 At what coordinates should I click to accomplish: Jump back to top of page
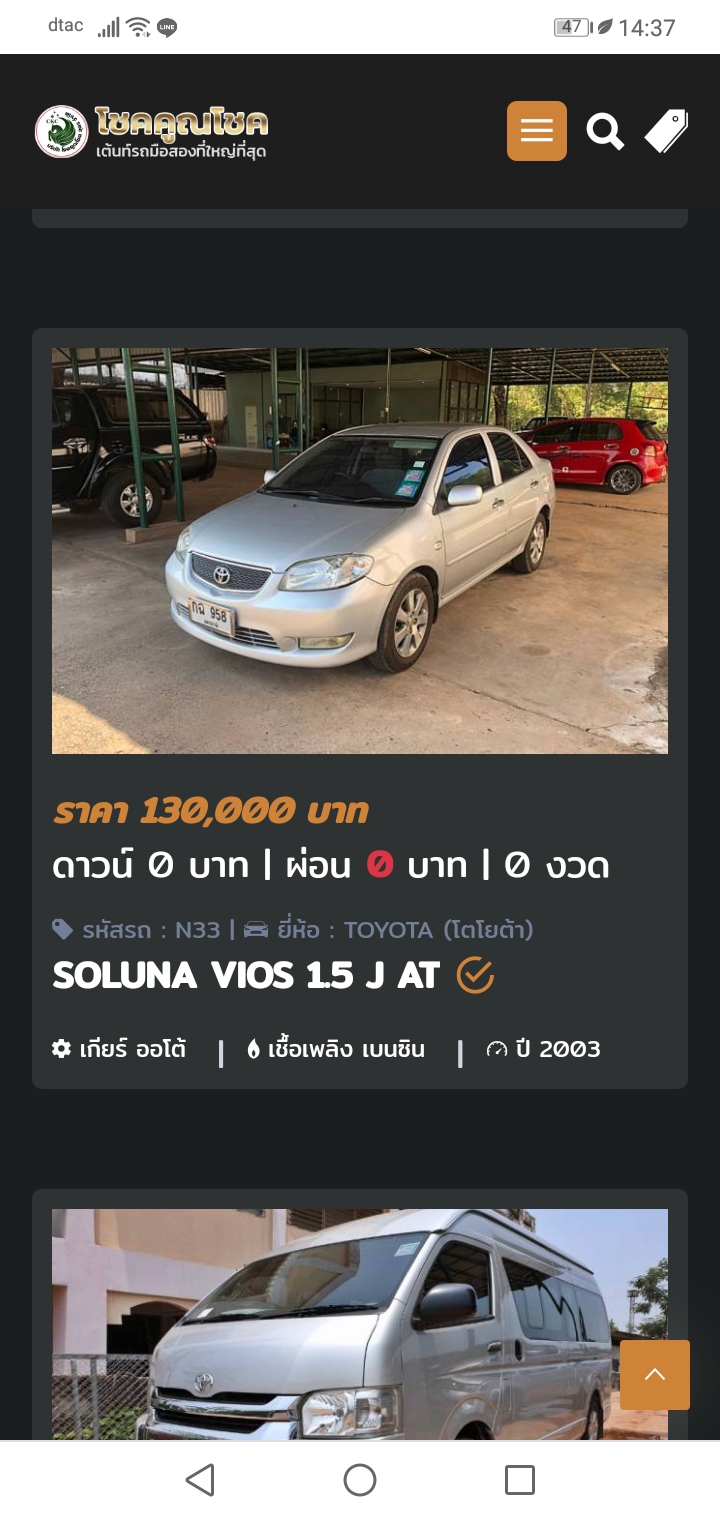655,1375
